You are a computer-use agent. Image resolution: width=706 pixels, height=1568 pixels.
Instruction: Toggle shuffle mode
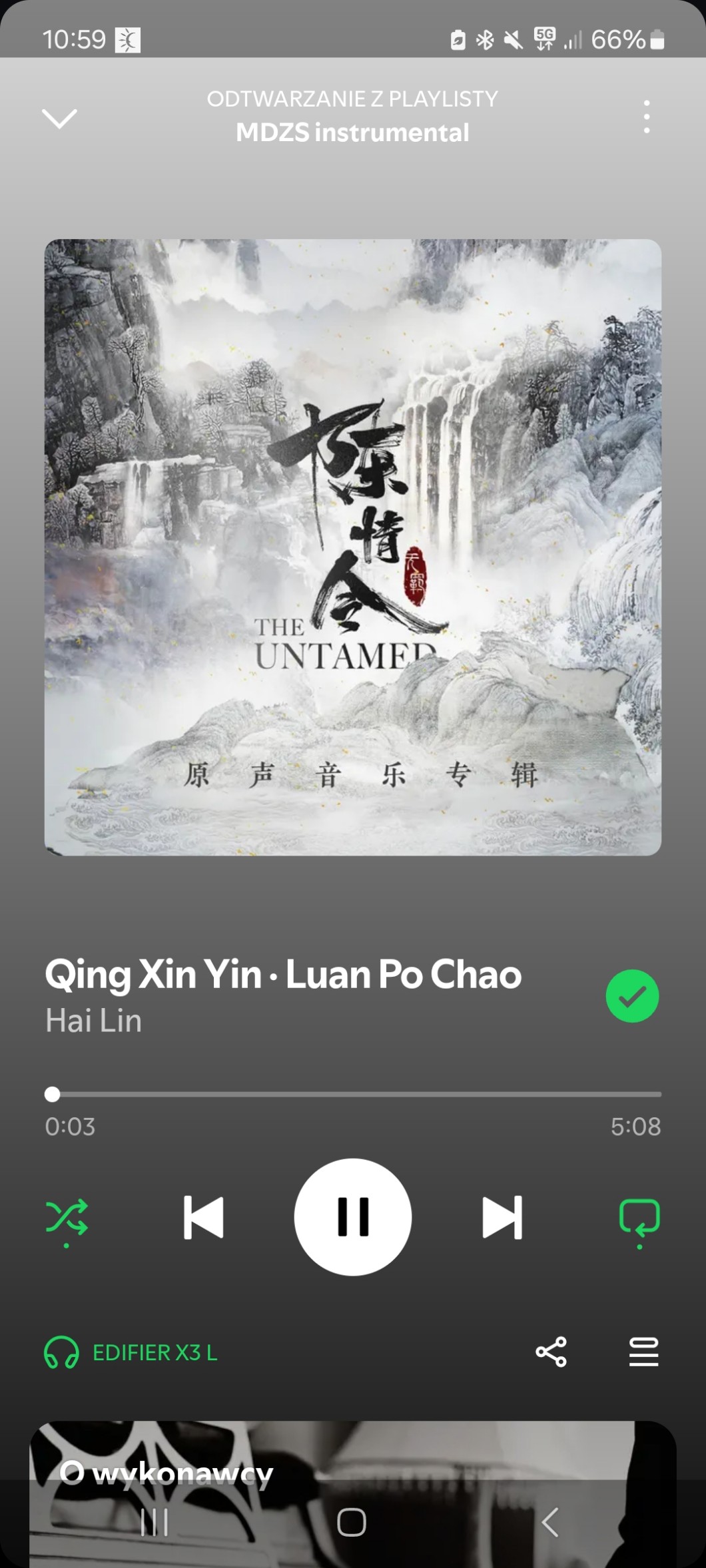coord(67,1217)
